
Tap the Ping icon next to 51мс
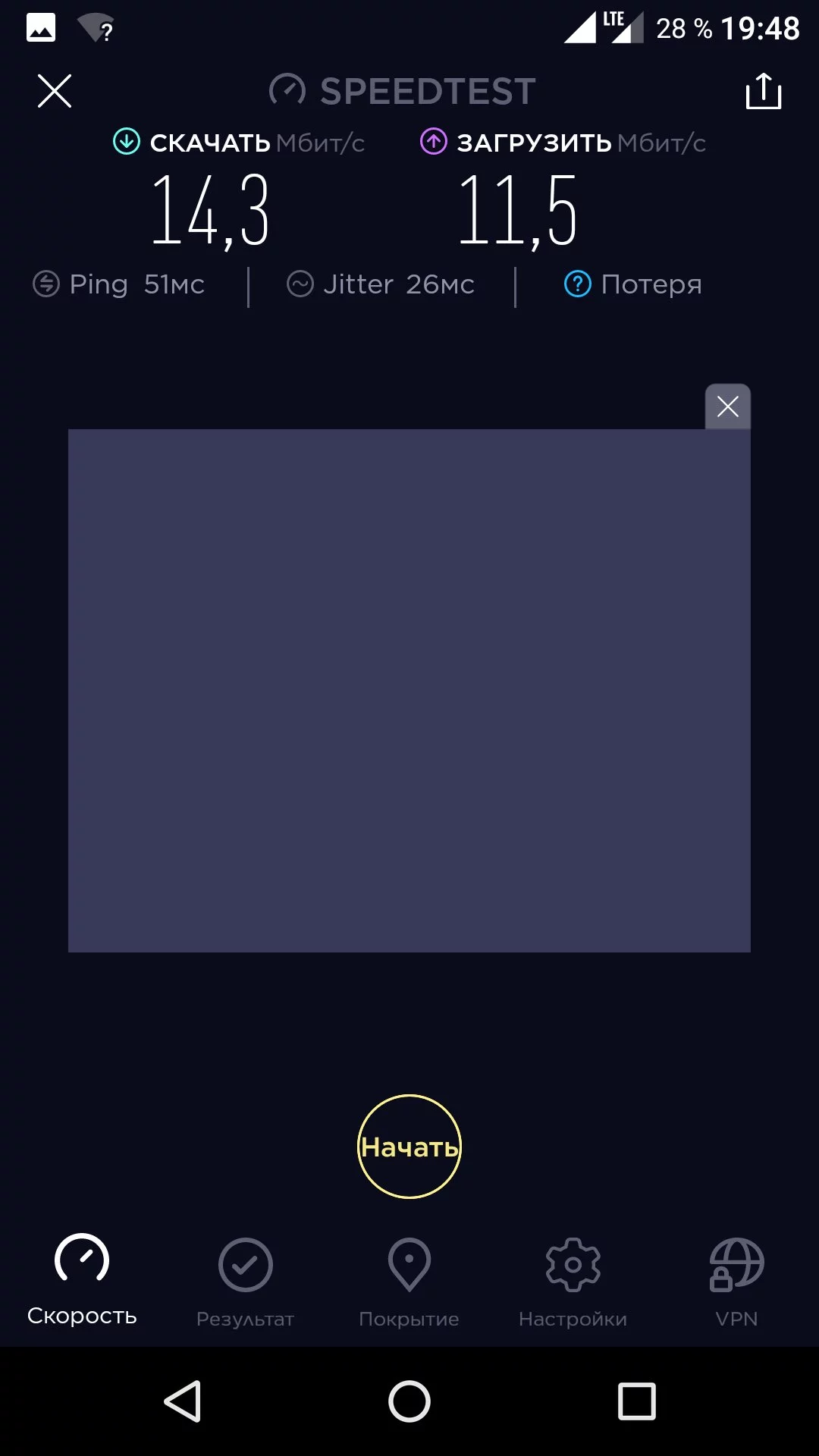tap(45, 284)
